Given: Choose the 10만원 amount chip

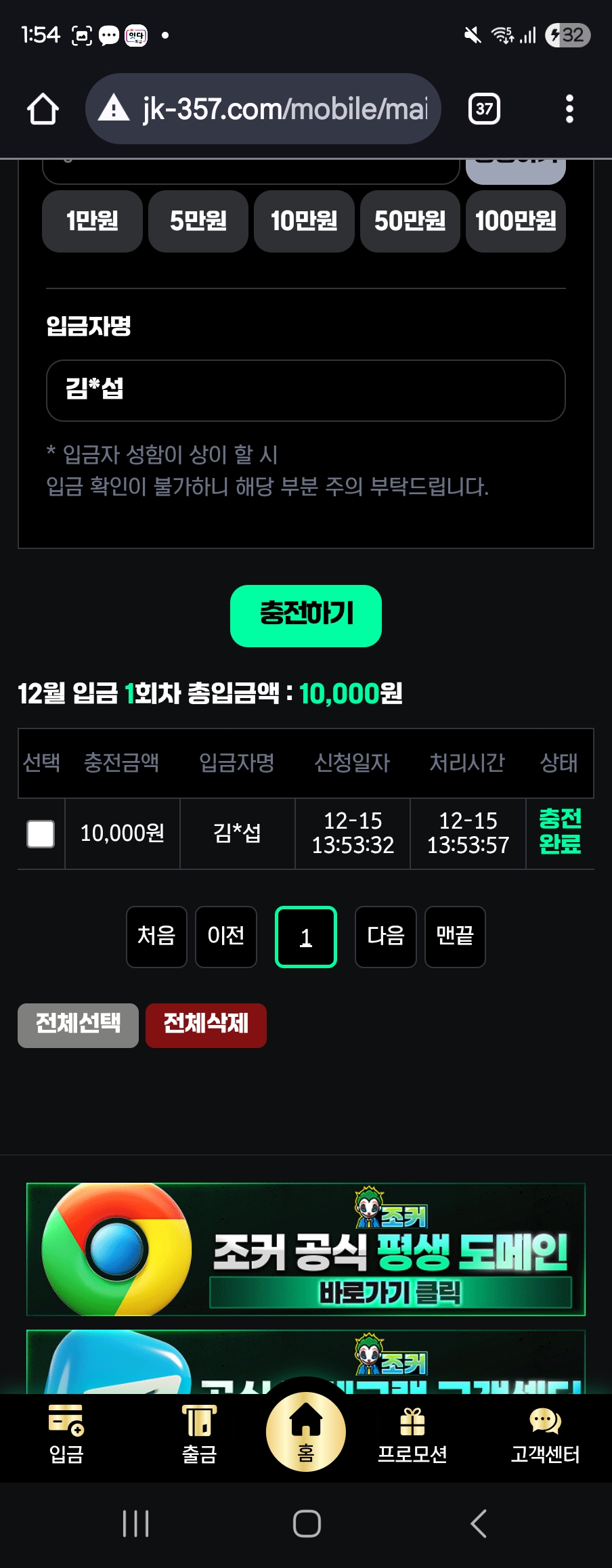Looking at the screenshot, I should (x=304, y=221).
